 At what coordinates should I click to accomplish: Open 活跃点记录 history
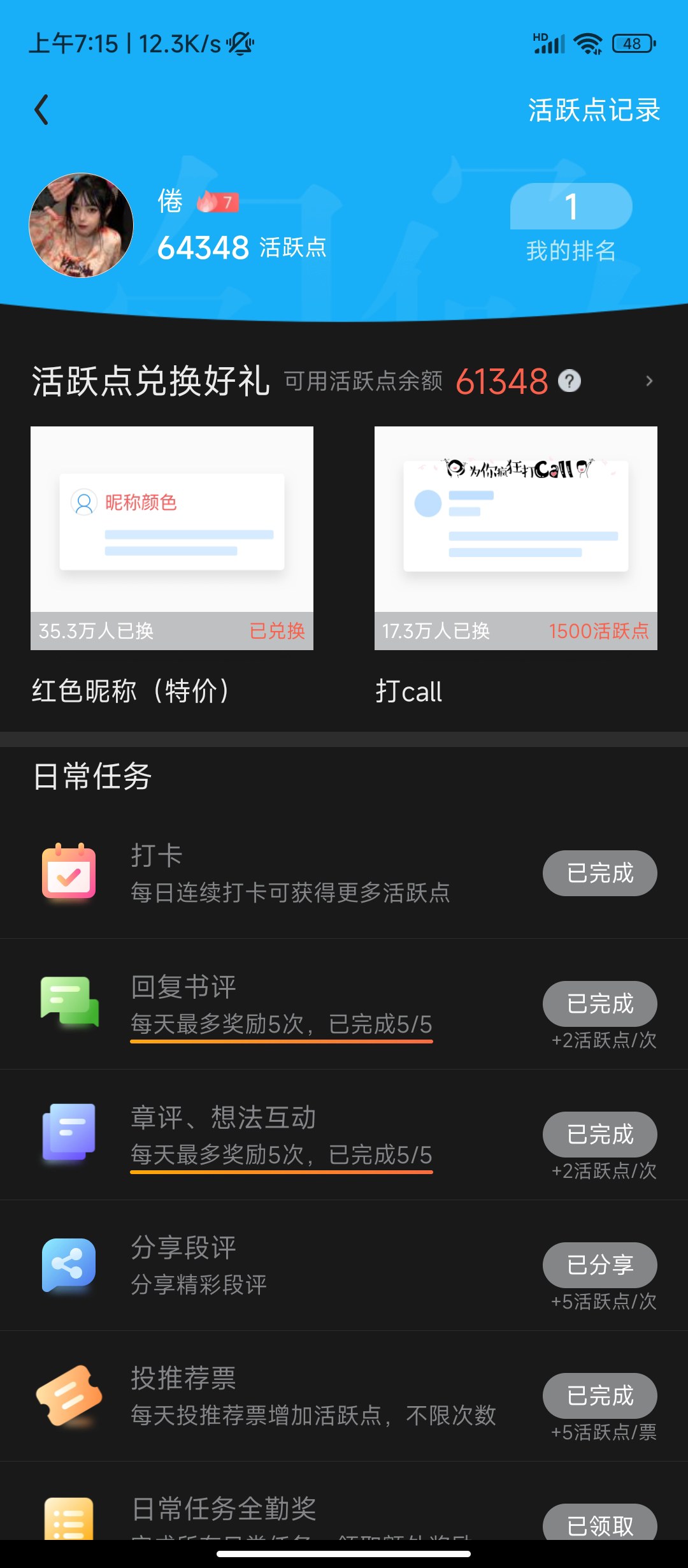point(594,110)
